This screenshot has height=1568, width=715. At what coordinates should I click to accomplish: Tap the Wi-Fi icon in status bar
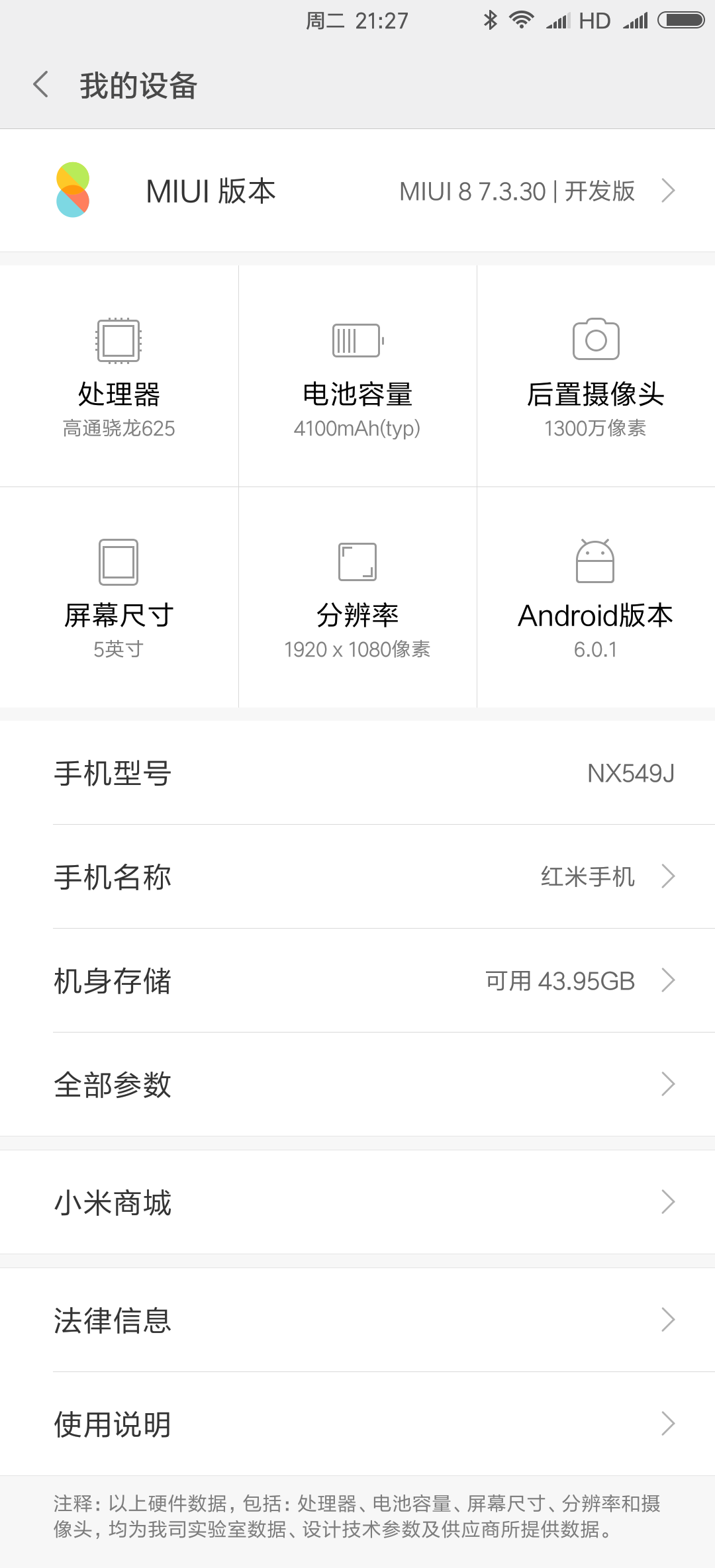[522, 21]
